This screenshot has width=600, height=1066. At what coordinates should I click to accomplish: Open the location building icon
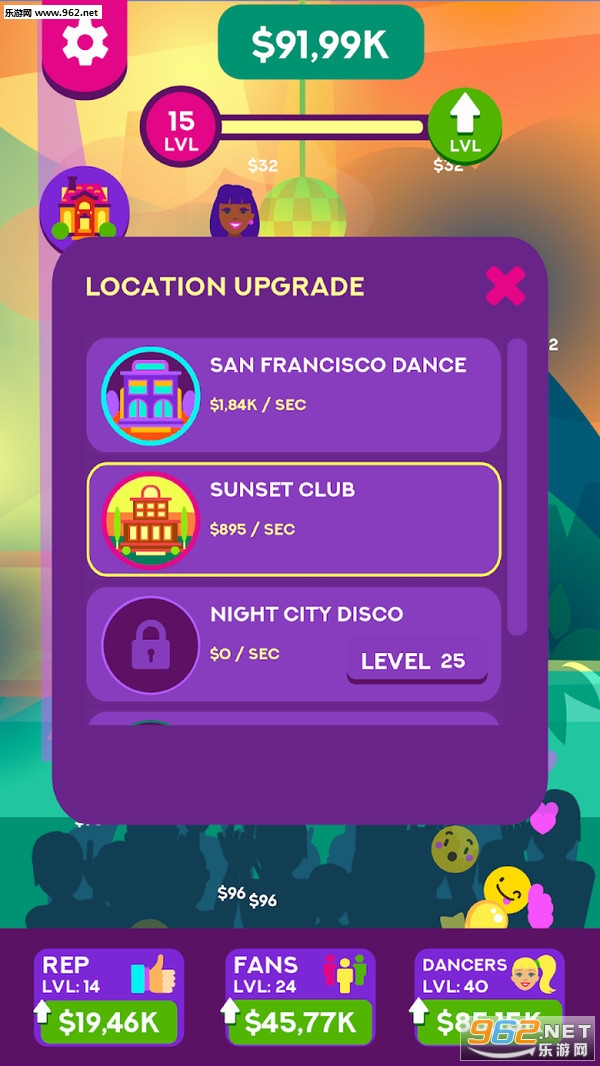click(x=84, y=210)
